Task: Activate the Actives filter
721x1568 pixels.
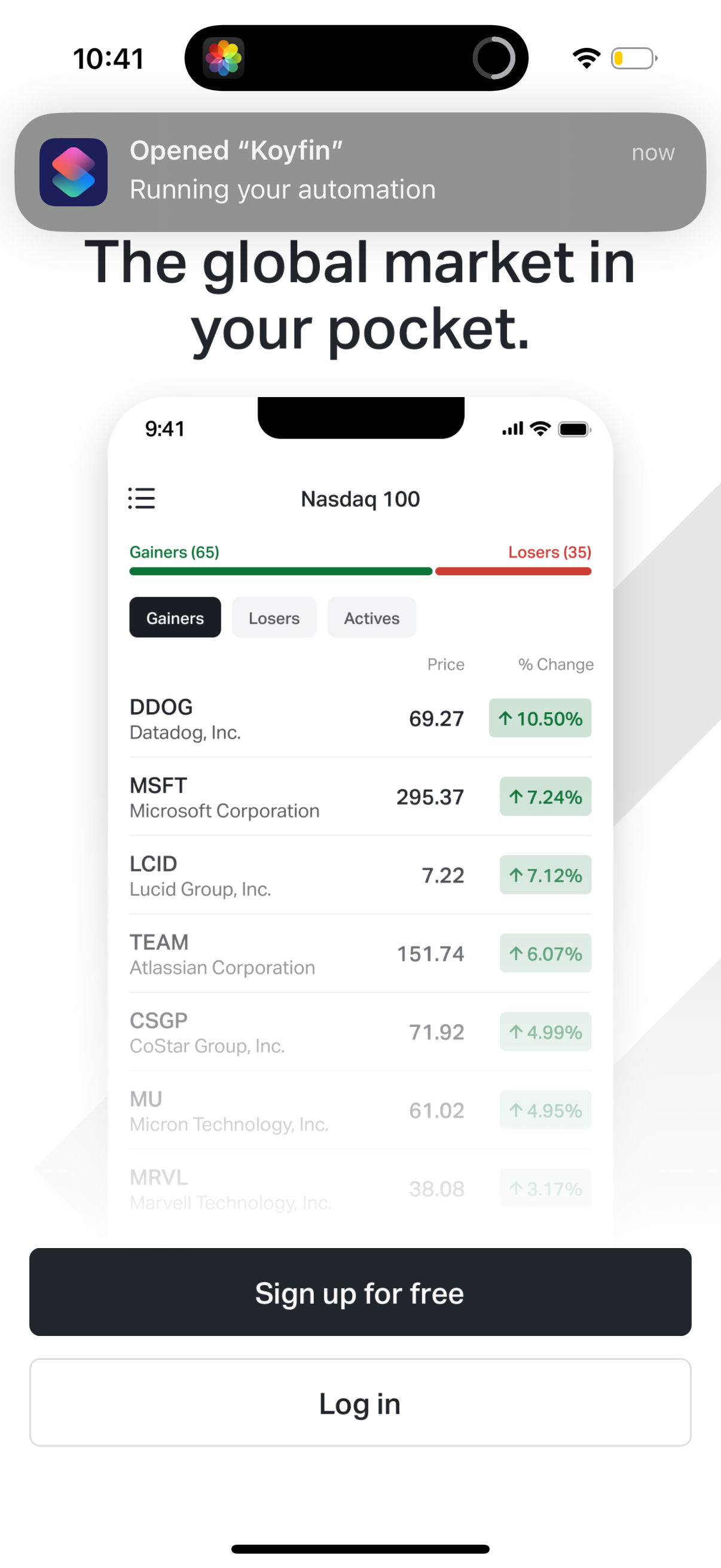Action: coord(371,617)
